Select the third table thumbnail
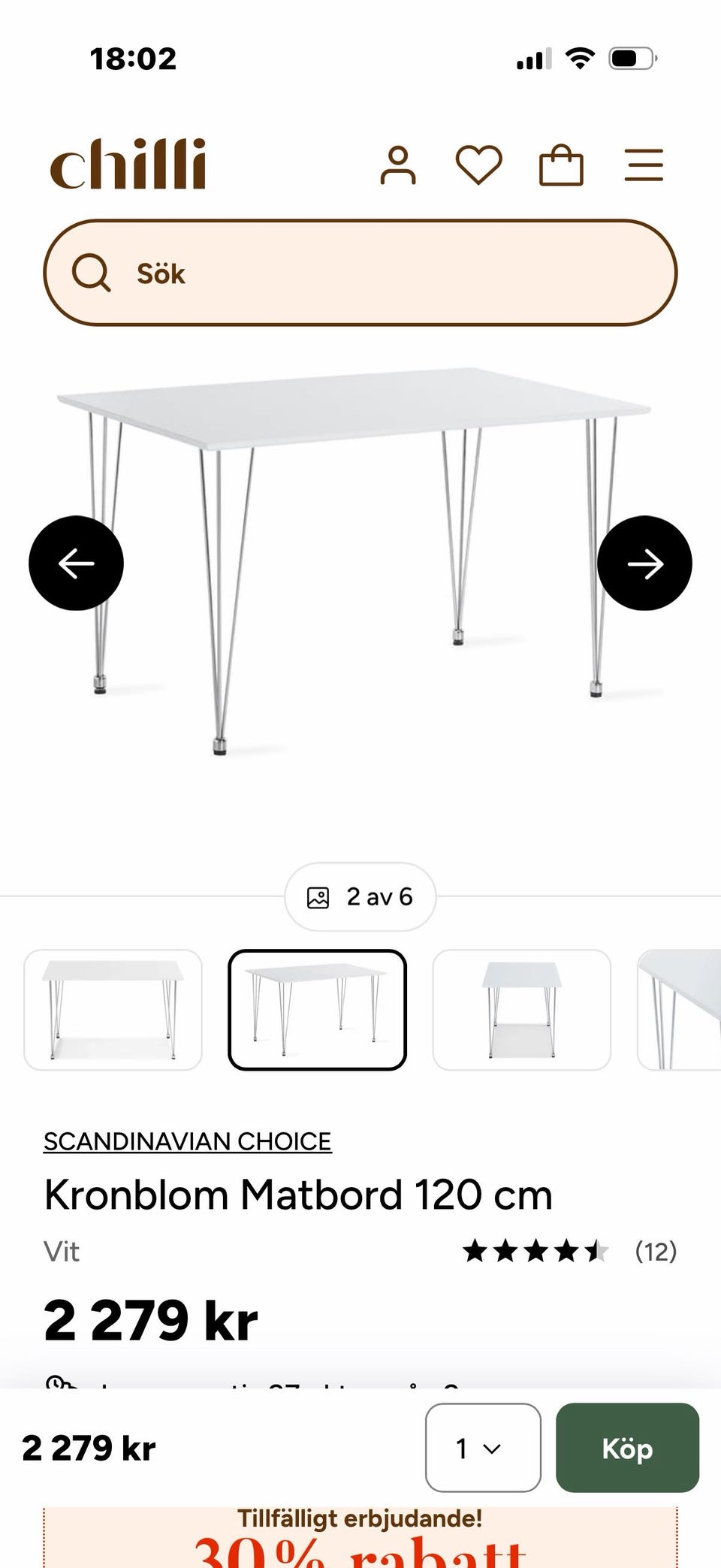This screenshot has width=721, height=1568. coord(522,1010)
